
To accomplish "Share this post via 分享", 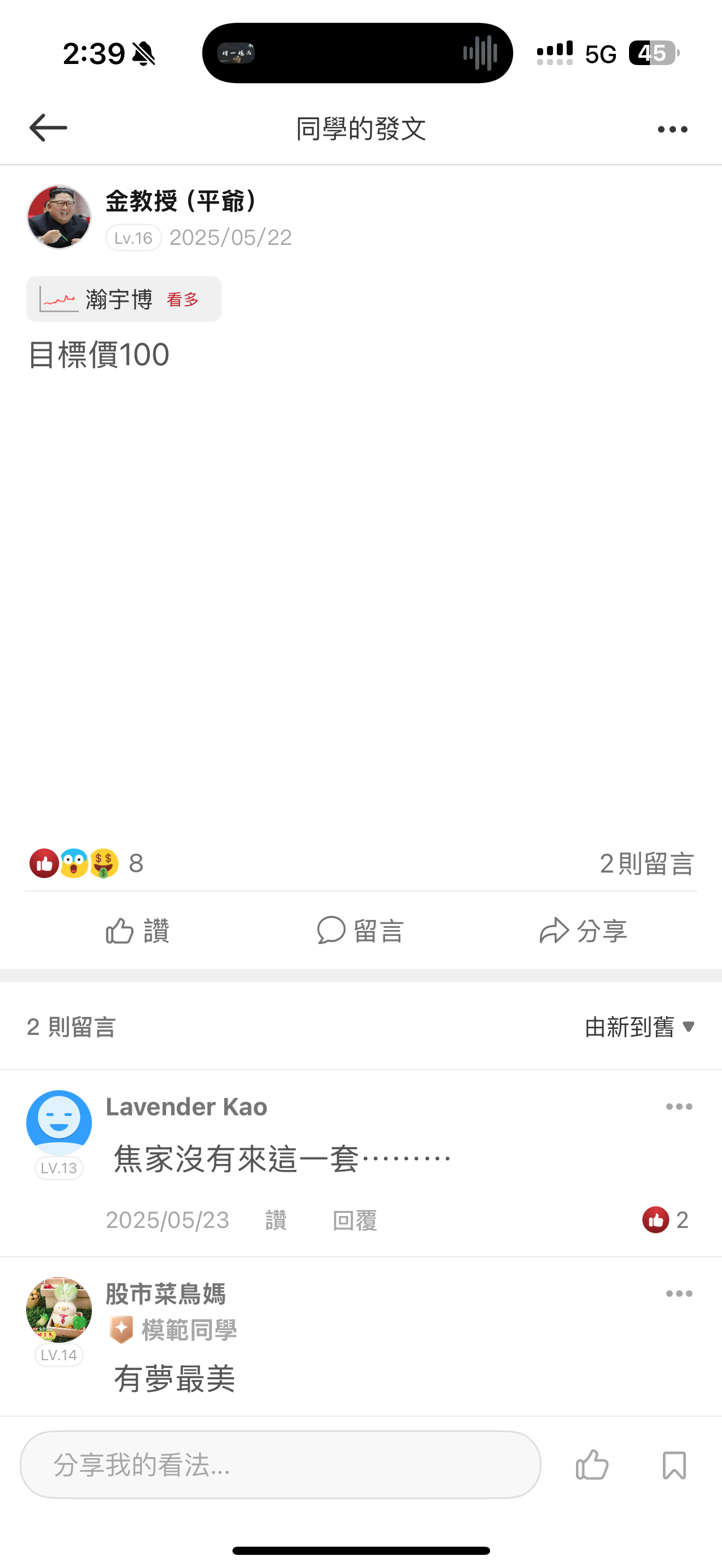I will pos(583,931).
